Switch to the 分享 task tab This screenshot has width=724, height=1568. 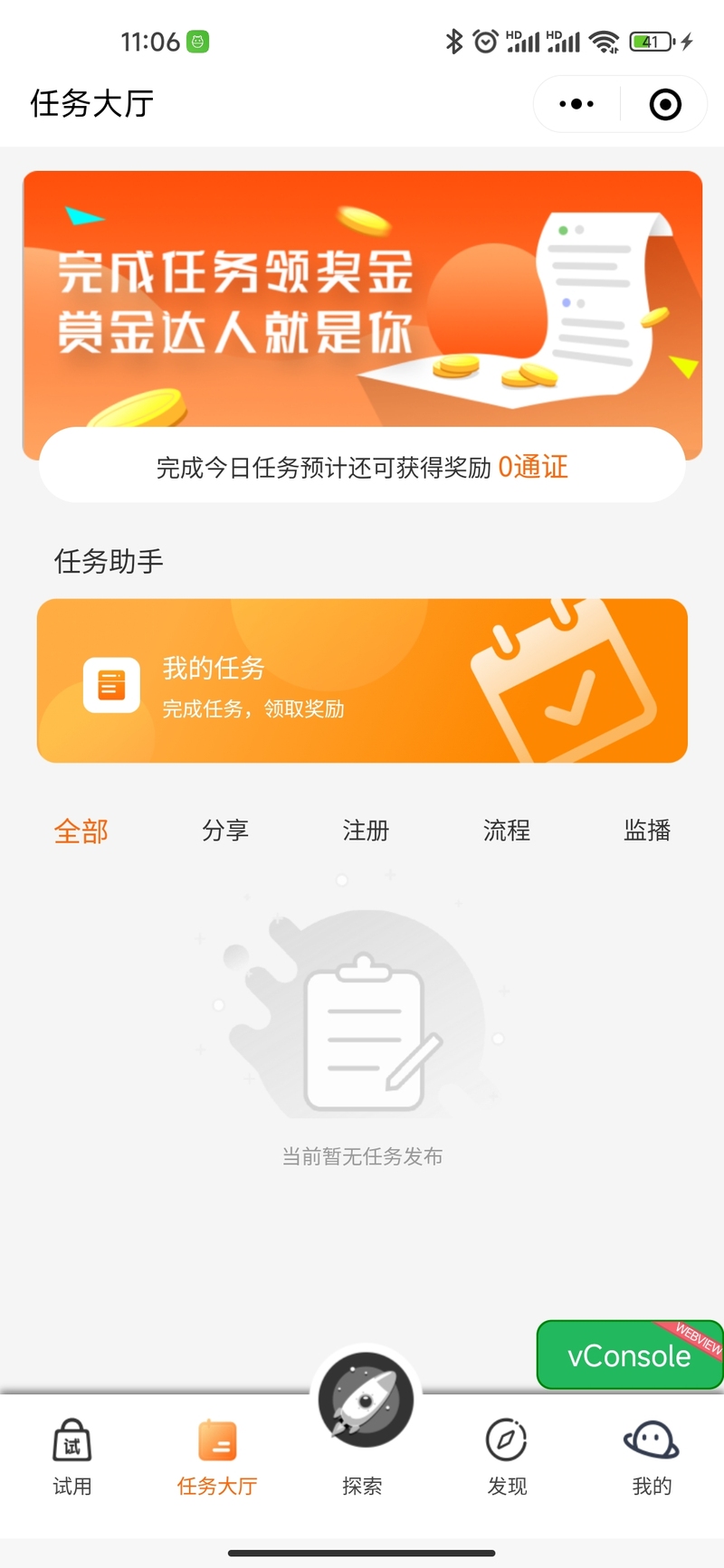click(x=225, y=831)
